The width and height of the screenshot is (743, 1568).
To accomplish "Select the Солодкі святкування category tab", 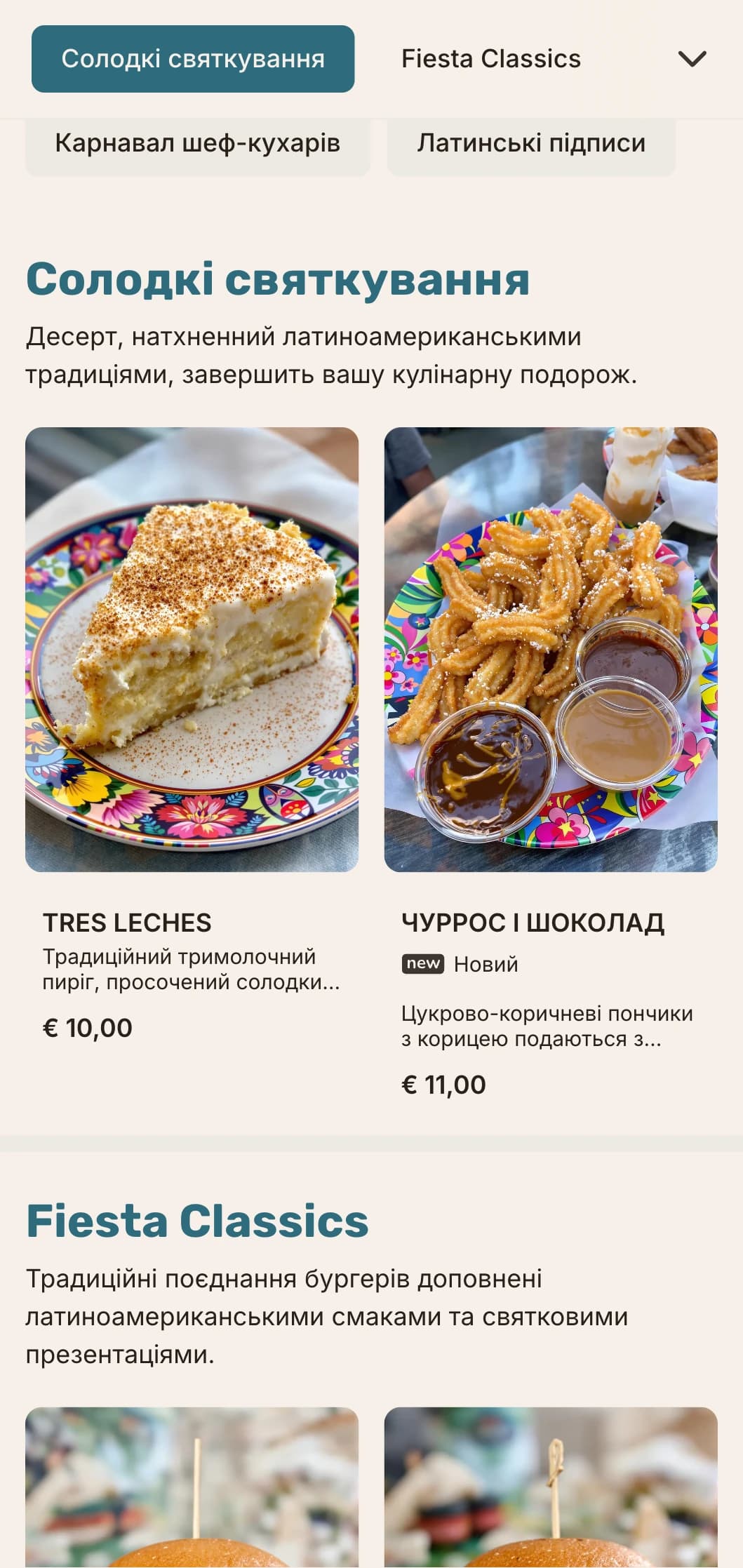I will coord(193,59).
